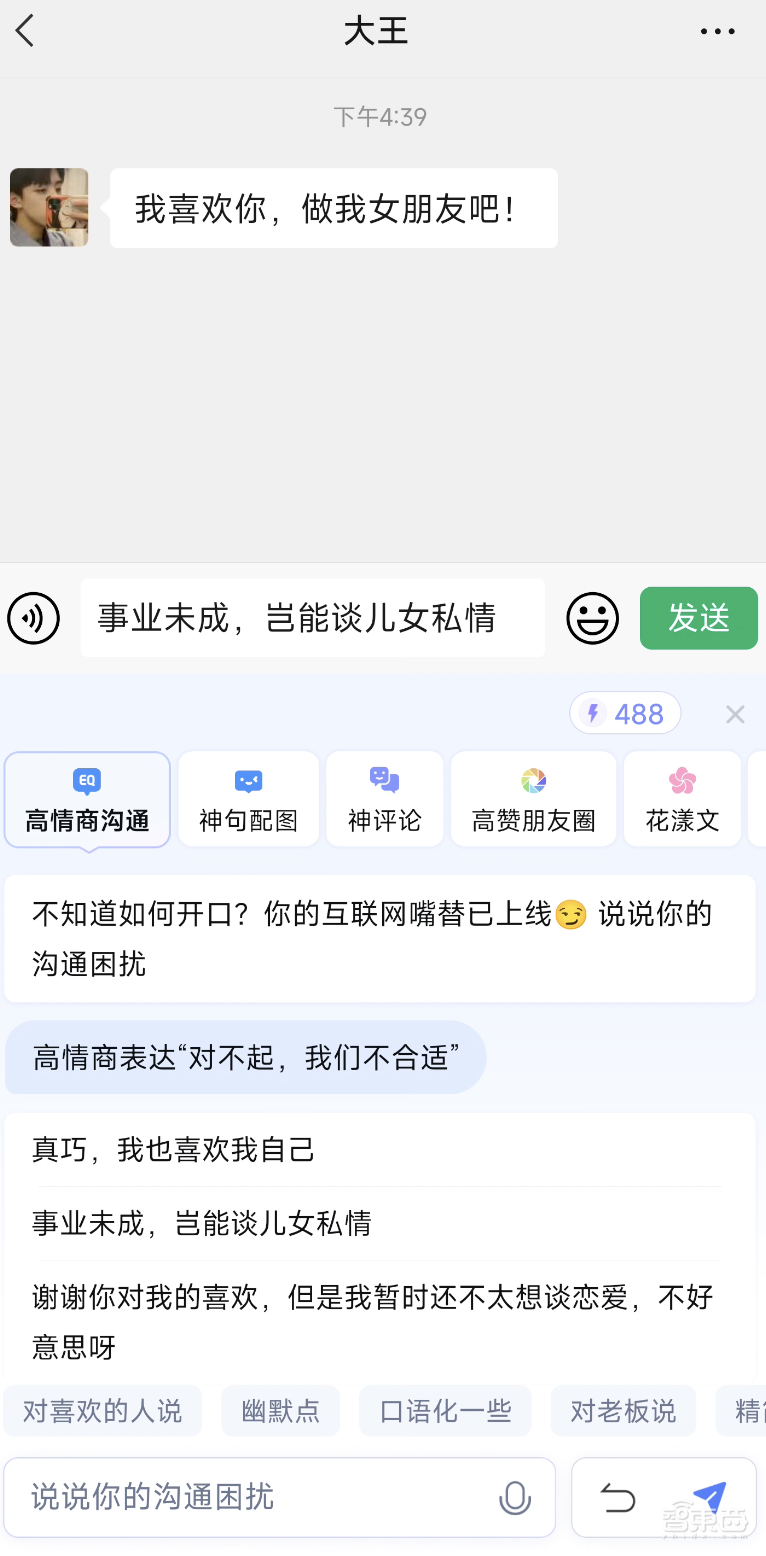The height and width of the screenshot is (1556, 766).
Task: Click the microphone icon in the AI input bar
Action: pyautogui.click(x=514, y=1498)
